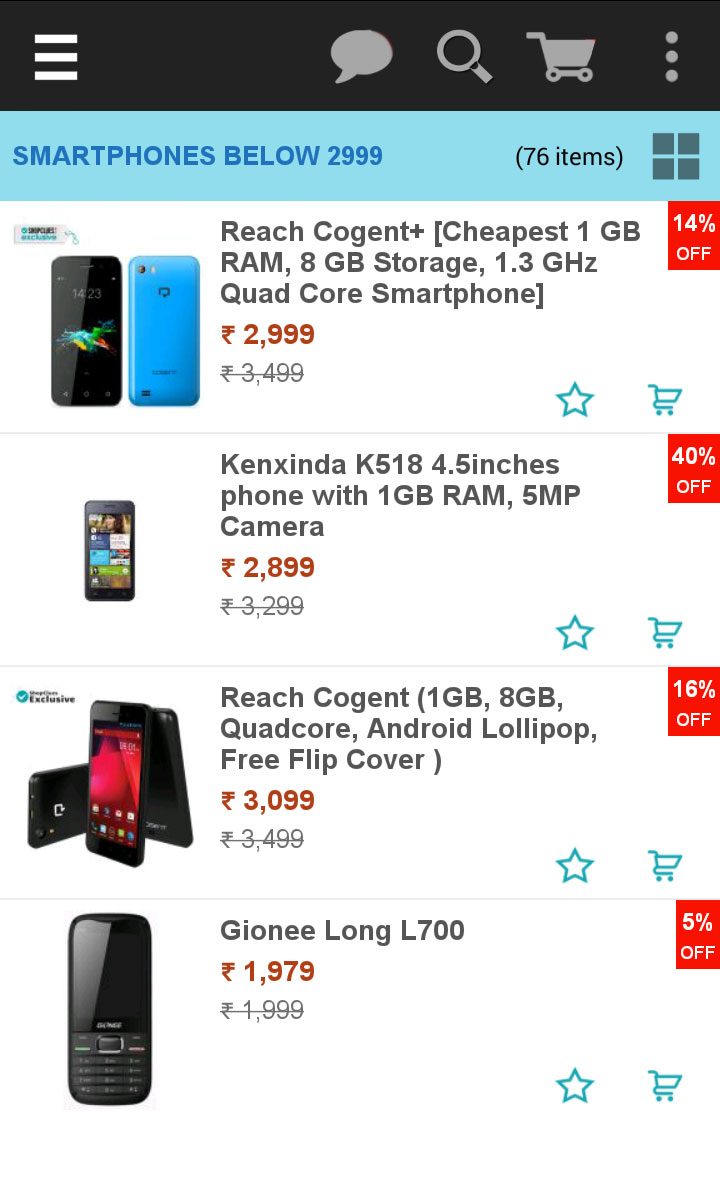Image resolution: width=720 pixels, height=1195 pixels.
Task: Open the chat bubble icon
Action: point(361,56)
